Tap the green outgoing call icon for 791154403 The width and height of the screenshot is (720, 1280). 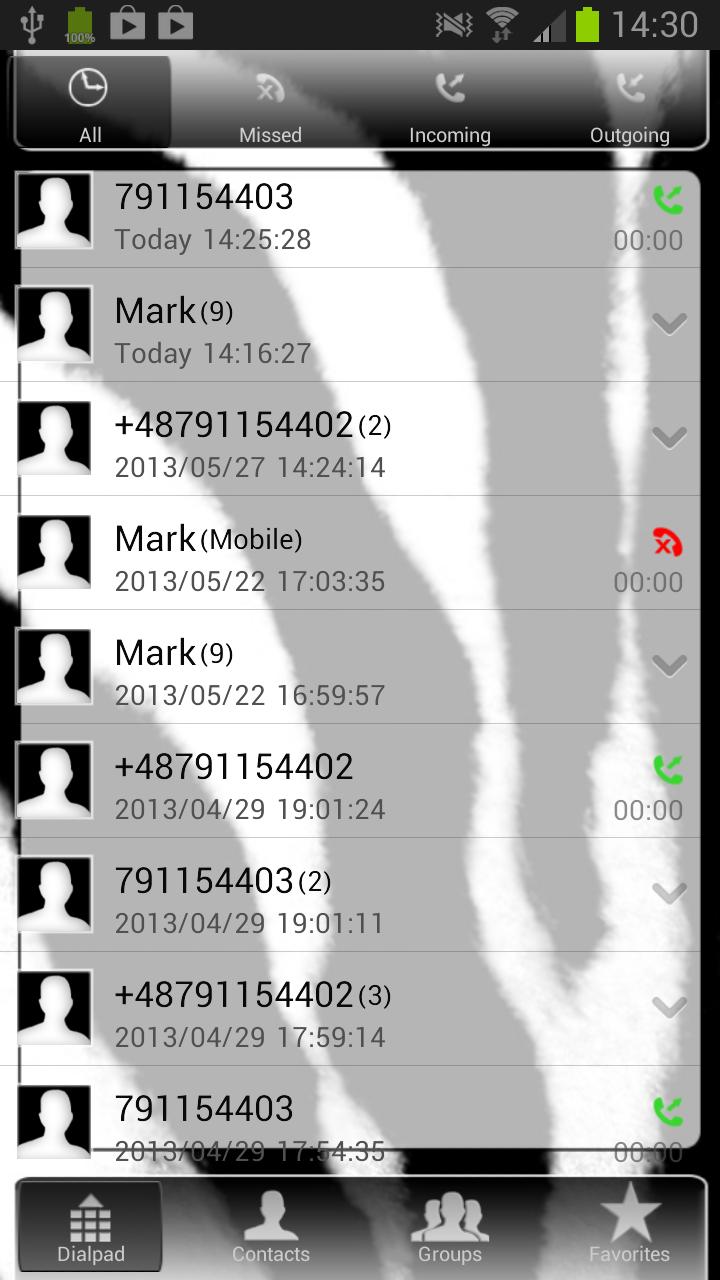[x=668, y=200]
